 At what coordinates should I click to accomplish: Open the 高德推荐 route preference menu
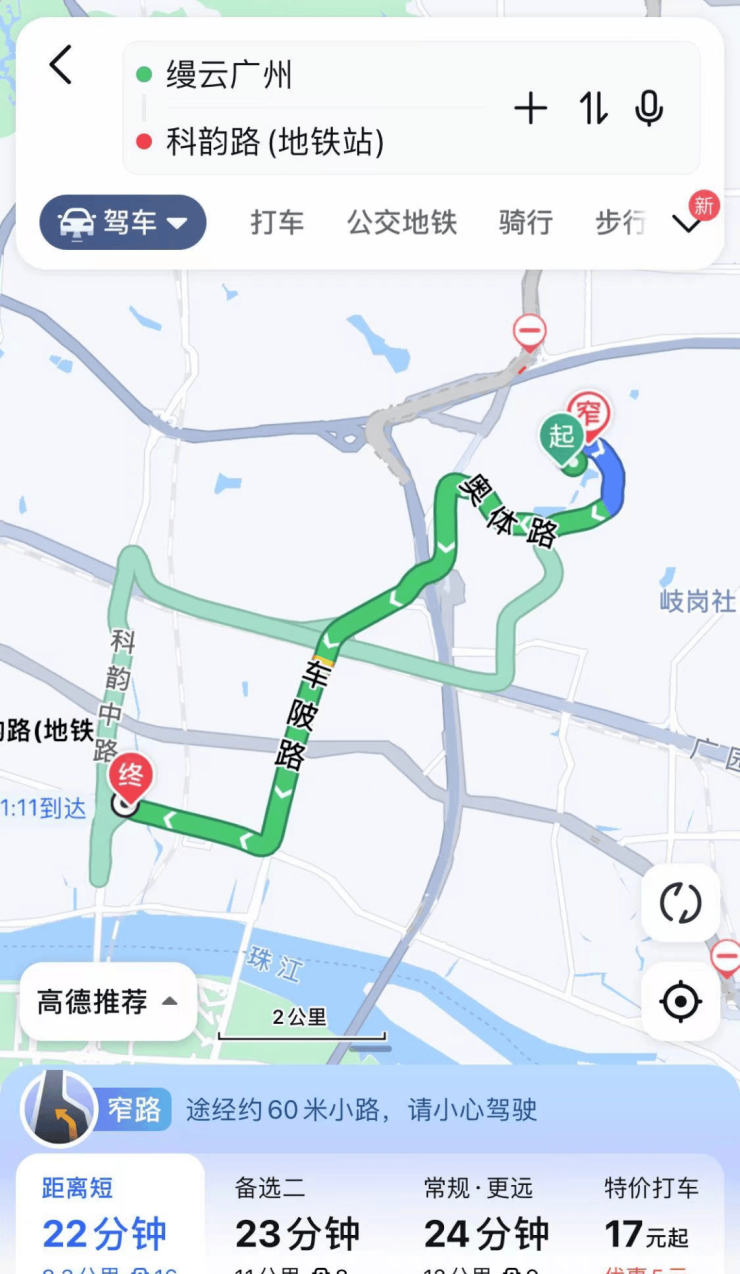(108, 1001)
